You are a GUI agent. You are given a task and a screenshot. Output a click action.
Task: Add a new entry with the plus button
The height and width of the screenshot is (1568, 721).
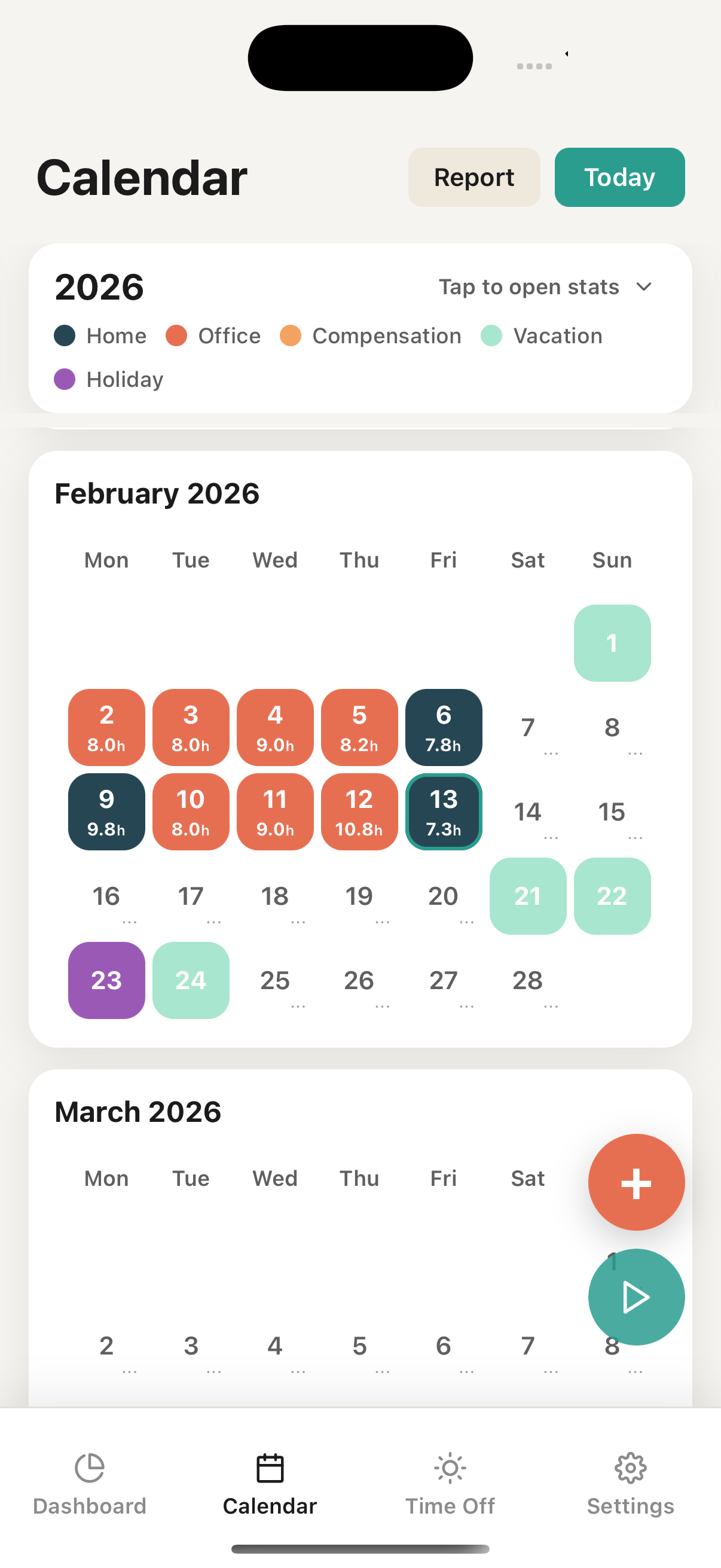(x=636, y=1182)
